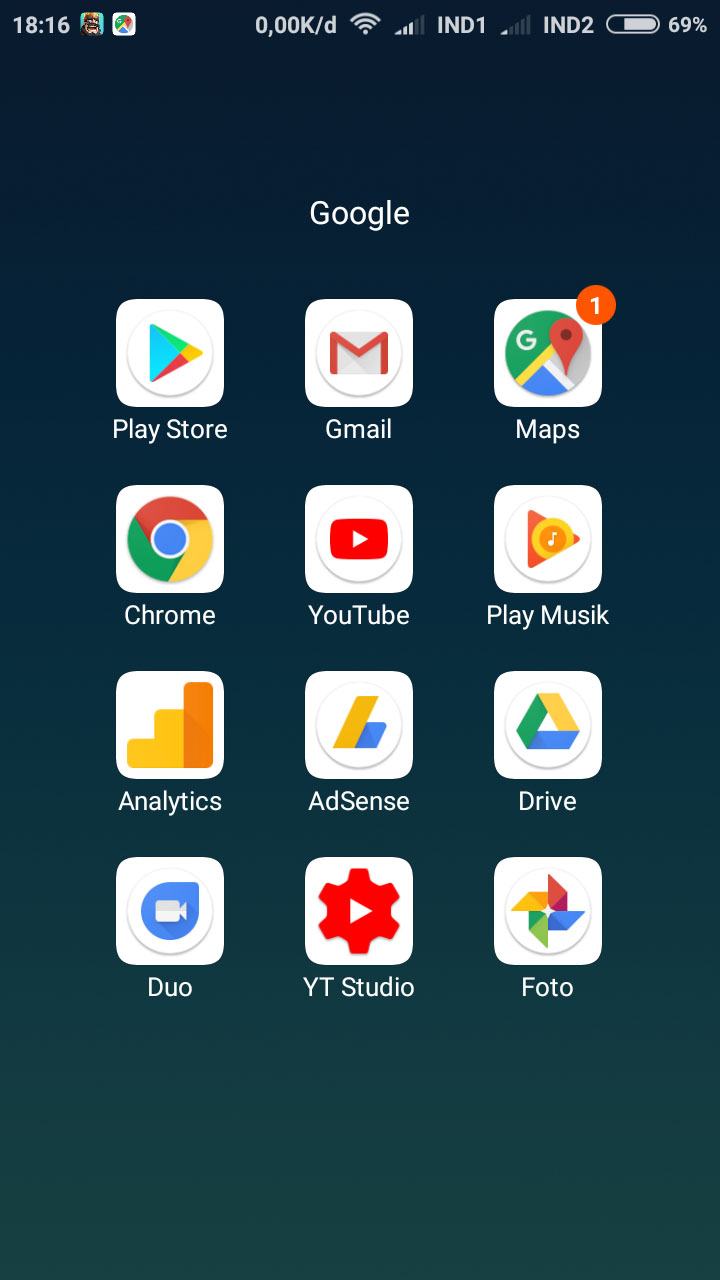The image size is (720, 1280).
Task: Tap the Google folder name
Action: point(360,213)
